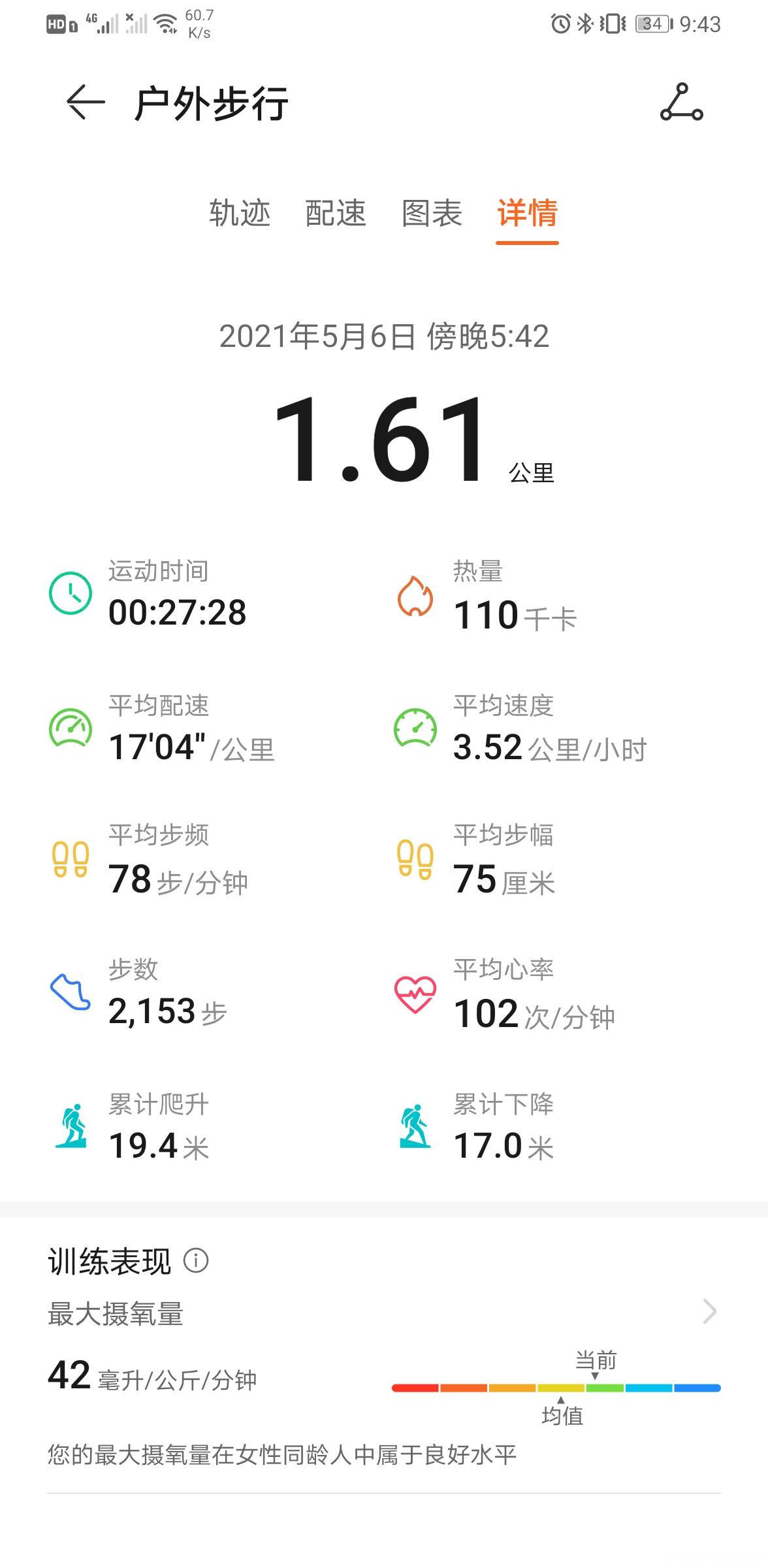The image size is (768, 1568).
Task: Select the 图表 tab
Action: [x=430, y=214]
